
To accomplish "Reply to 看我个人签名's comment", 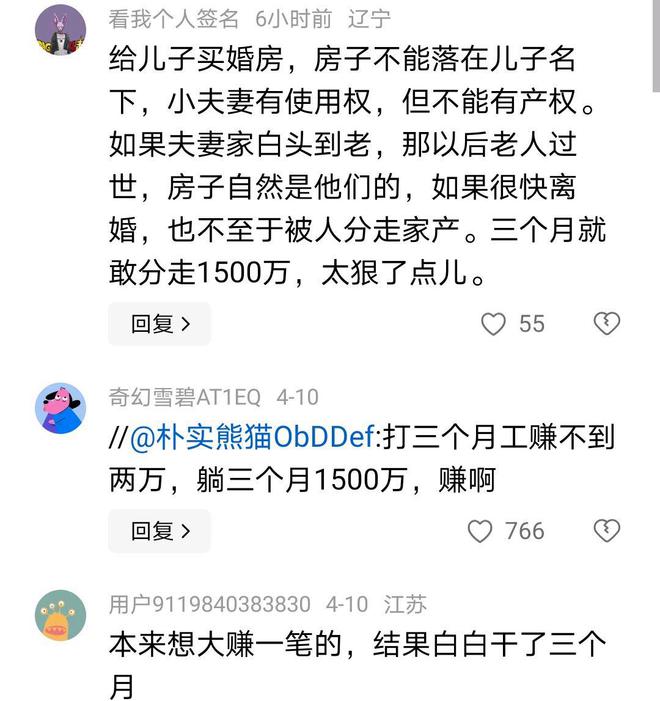I will pos(159,324).
